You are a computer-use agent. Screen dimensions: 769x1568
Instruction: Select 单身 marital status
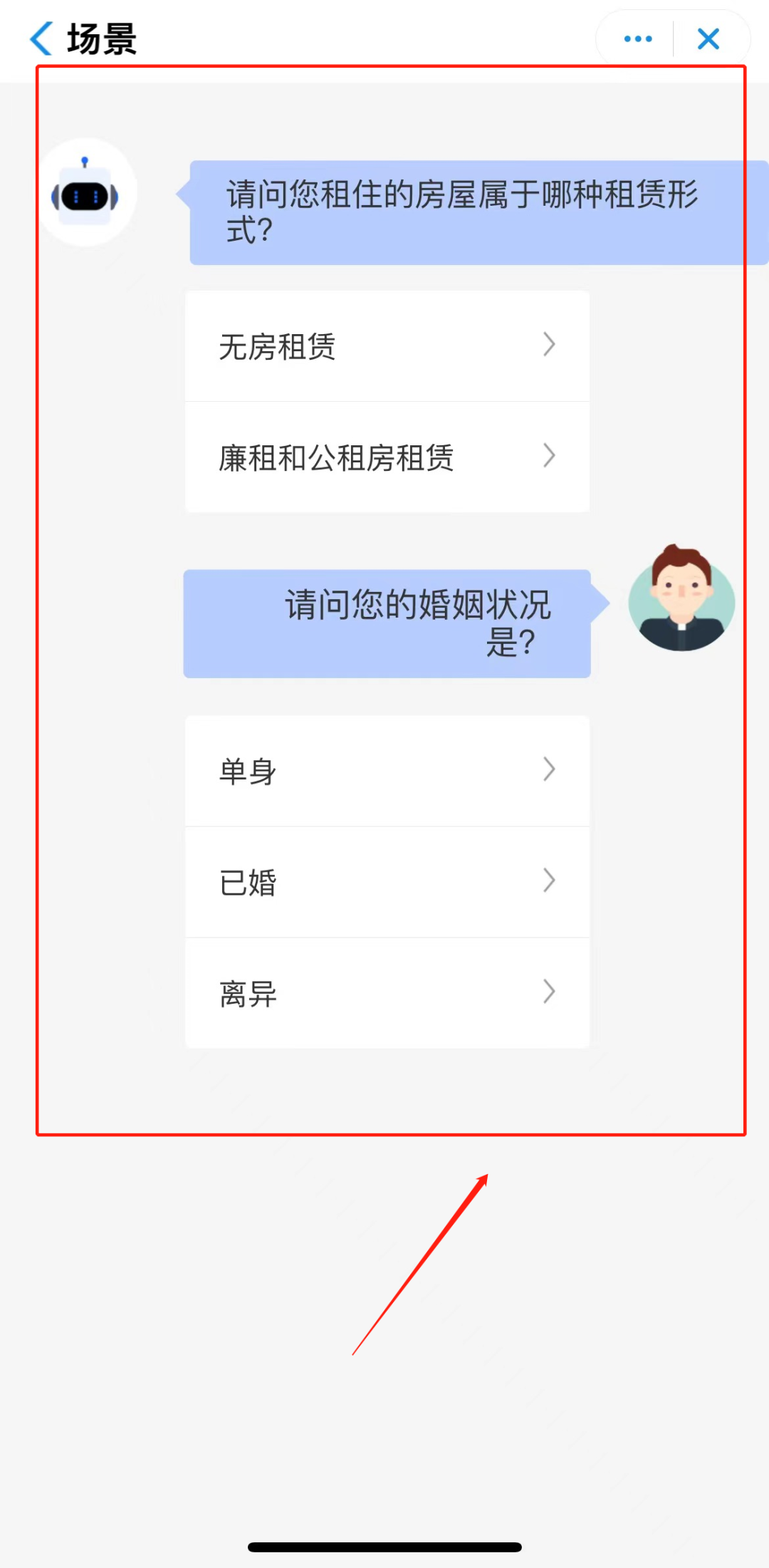pos(387,771)
